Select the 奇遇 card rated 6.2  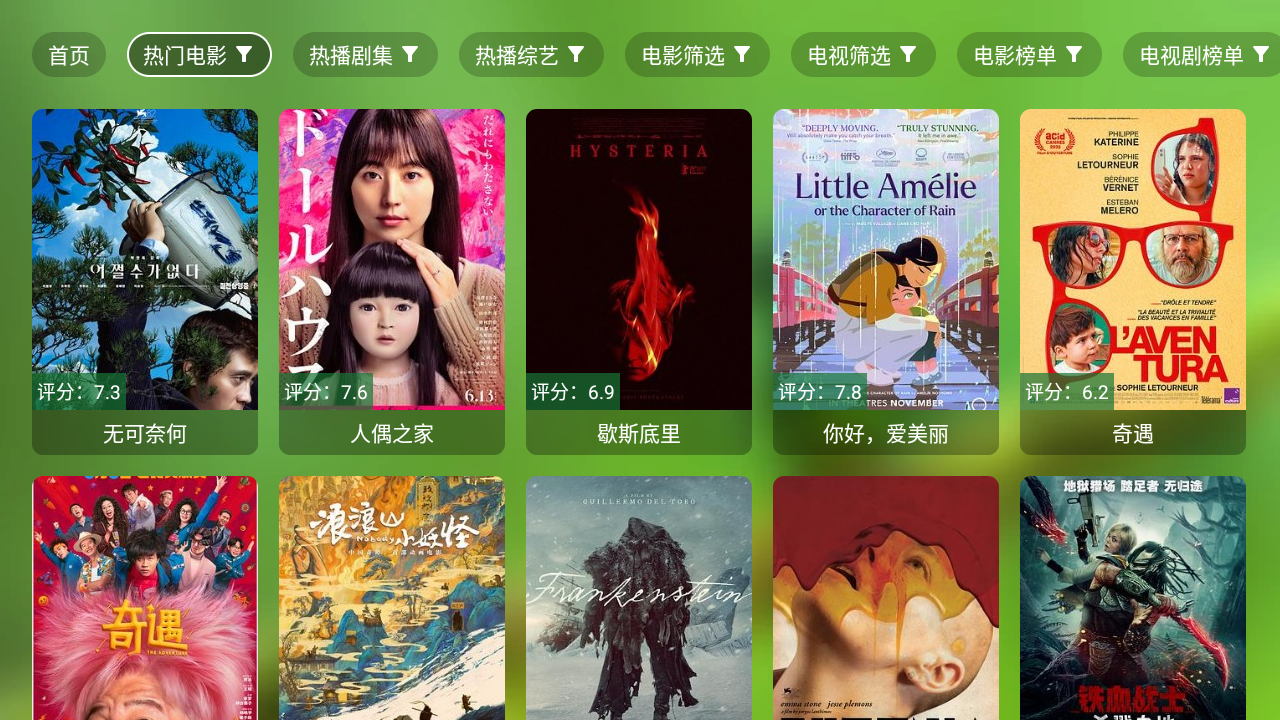tap(1133, 281)
